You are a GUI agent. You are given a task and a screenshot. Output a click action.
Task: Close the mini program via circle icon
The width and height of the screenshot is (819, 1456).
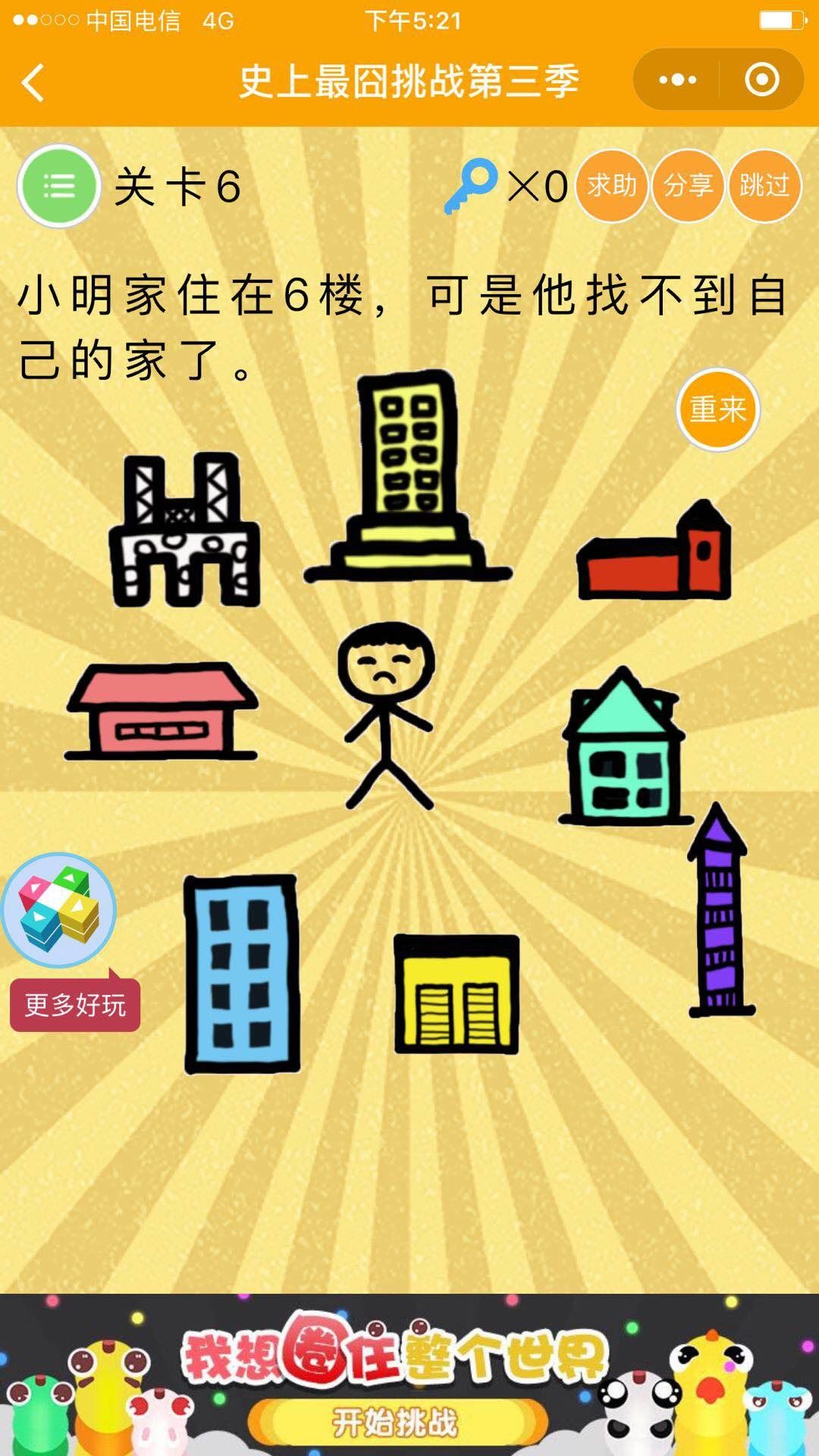pos(761,80)
